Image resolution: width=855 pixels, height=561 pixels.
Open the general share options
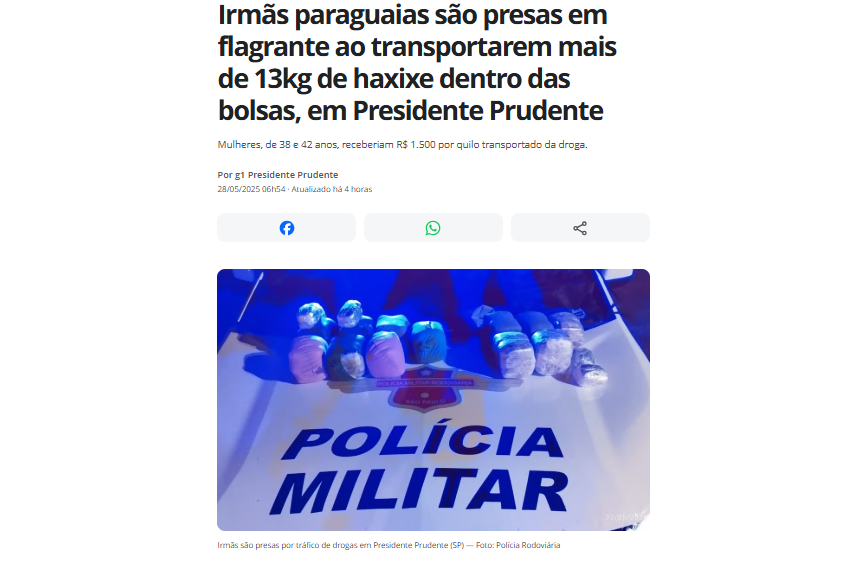[580, 228]
